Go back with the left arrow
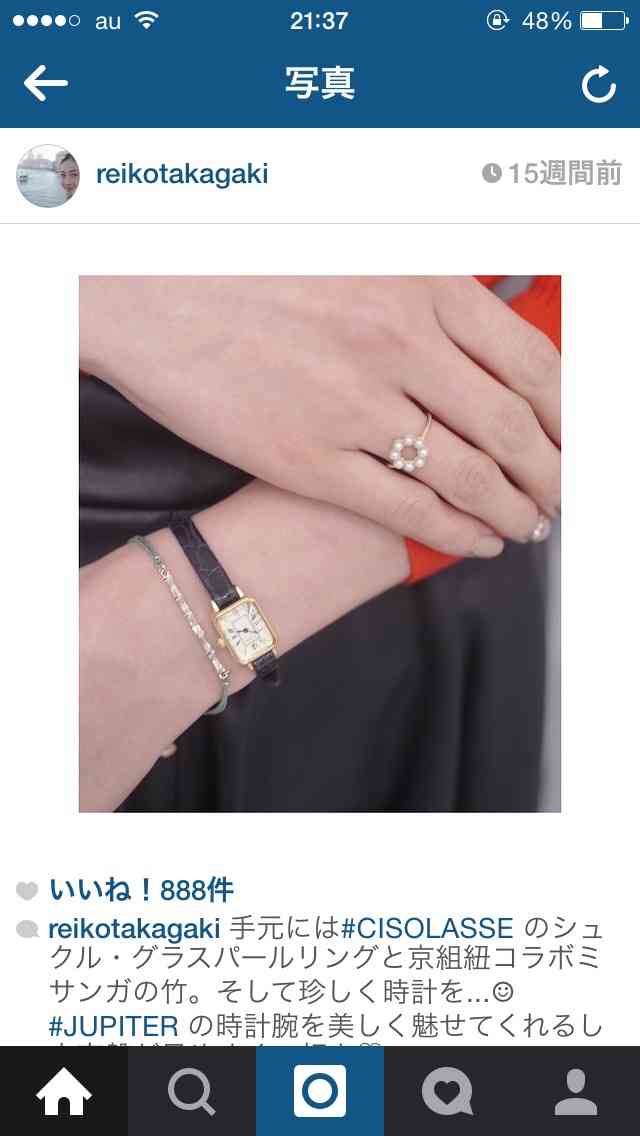Screen dimensions: 640x1136 pyautogui.click(x=45, y=84)
